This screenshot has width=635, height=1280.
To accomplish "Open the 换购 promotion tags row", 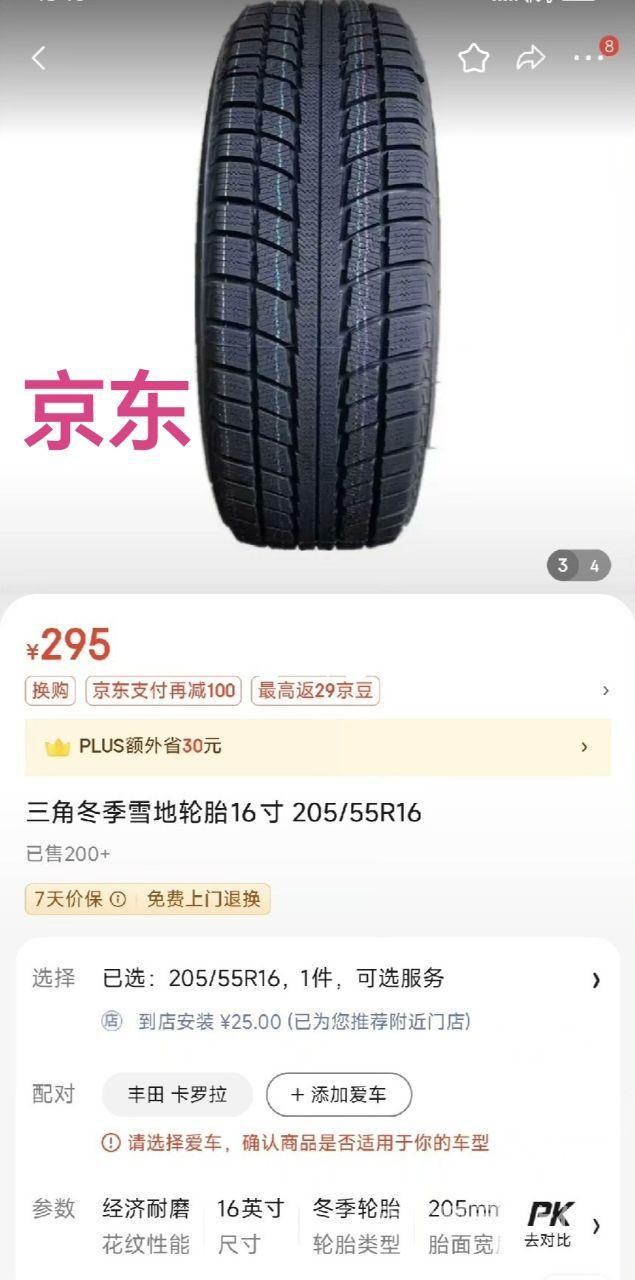I will (x=317, y=690).
